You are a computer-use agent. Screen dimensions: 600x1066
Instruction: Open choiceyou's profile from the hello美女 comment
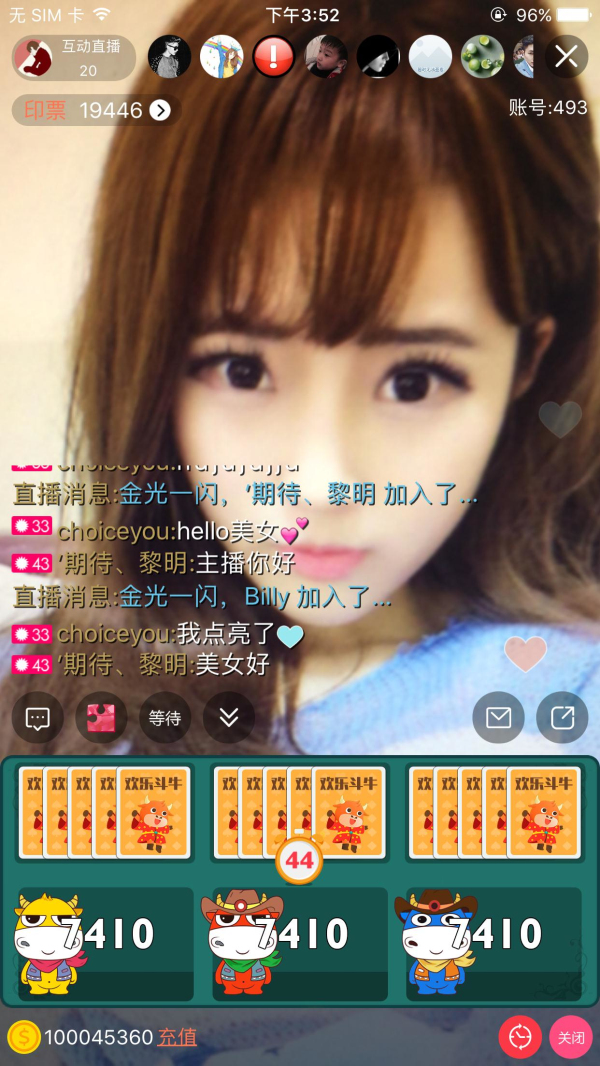tap(115, 531)
